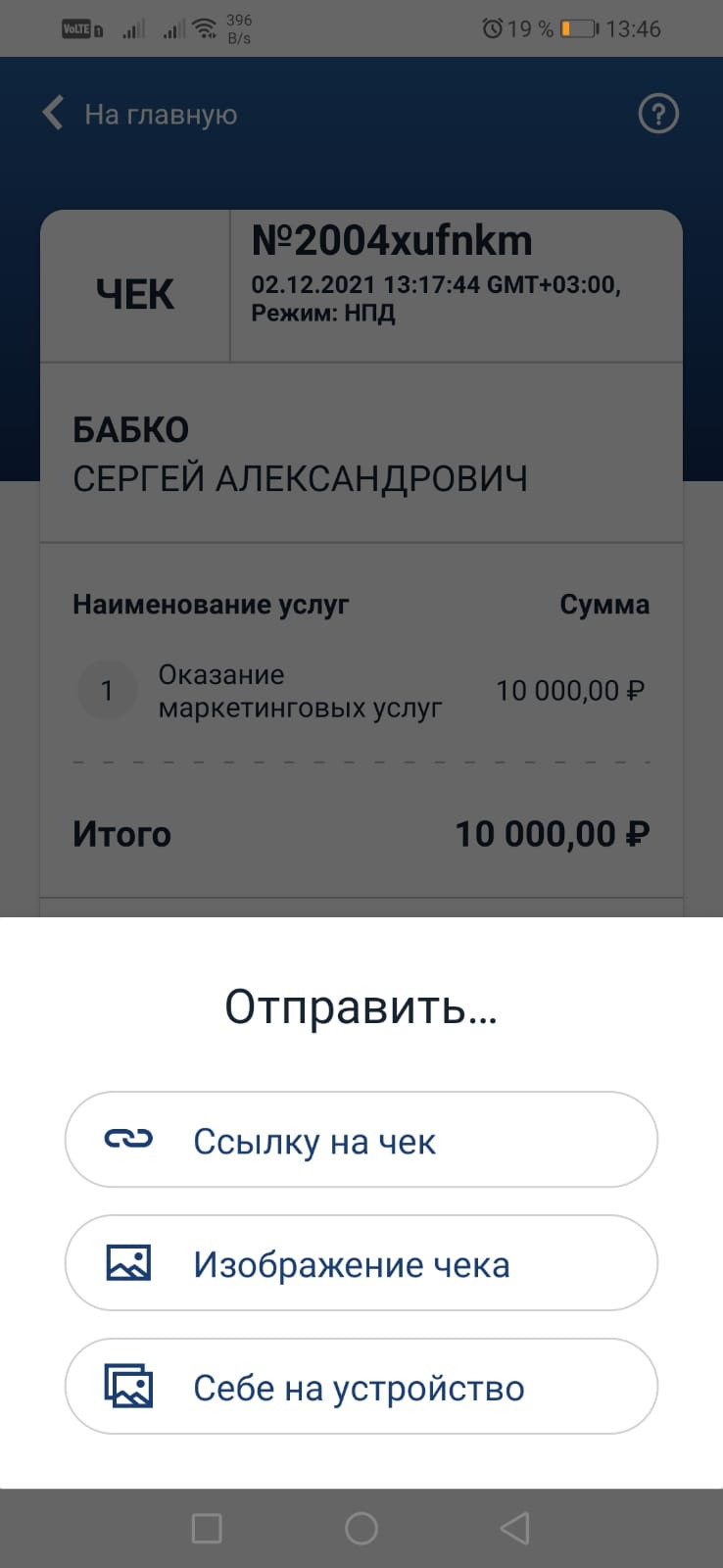Tap the chain link icon for receipt link
The image size is (723, 1568).
click(131, 1140)
